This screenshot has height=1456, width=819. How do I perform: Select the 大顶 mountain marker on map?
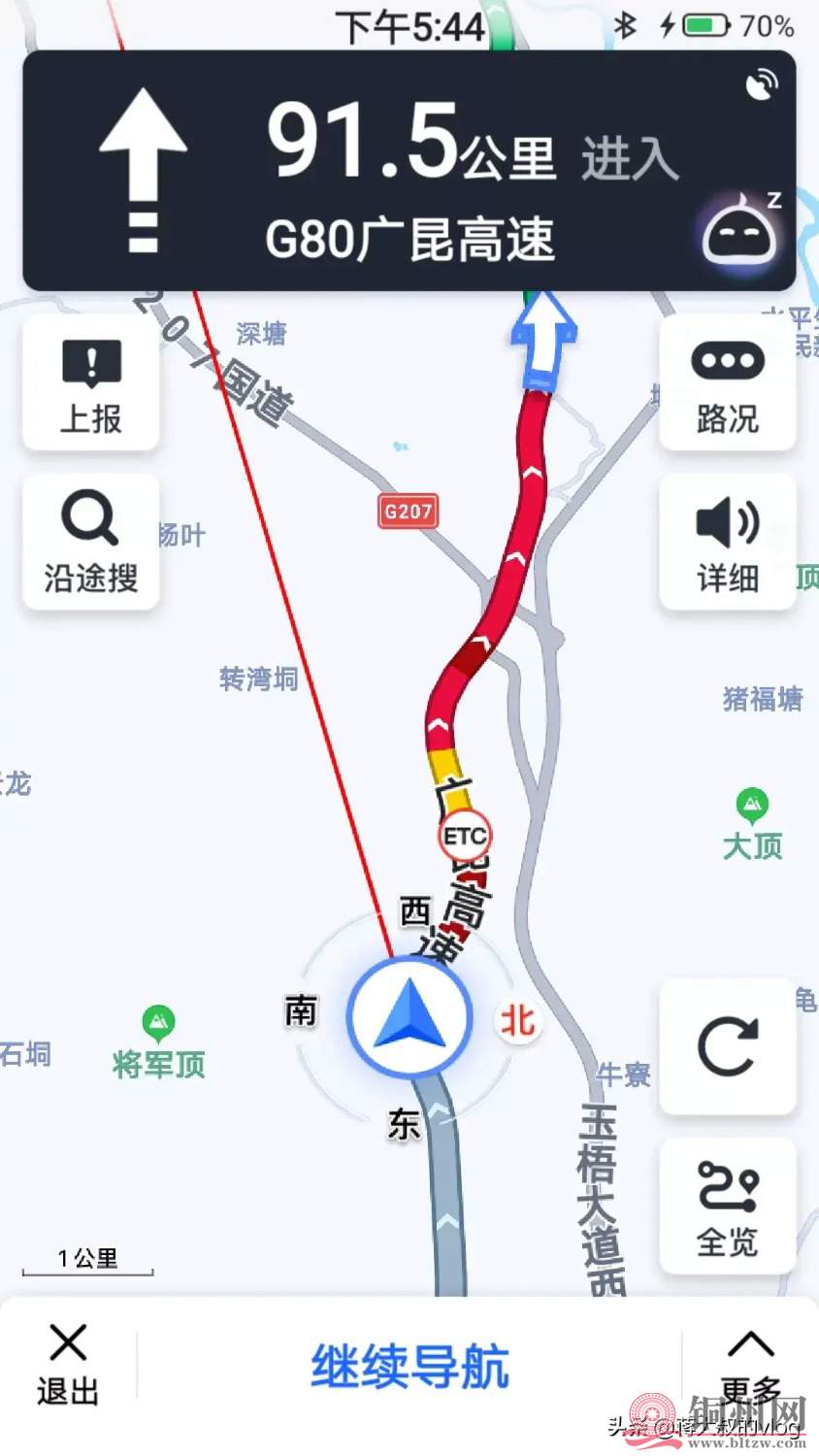752,805
